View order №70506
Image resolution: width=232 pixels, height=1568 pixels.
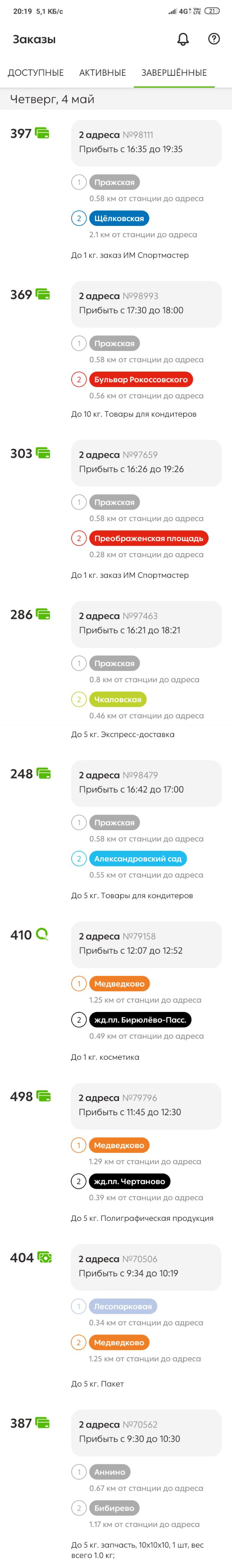[146, 1266]
